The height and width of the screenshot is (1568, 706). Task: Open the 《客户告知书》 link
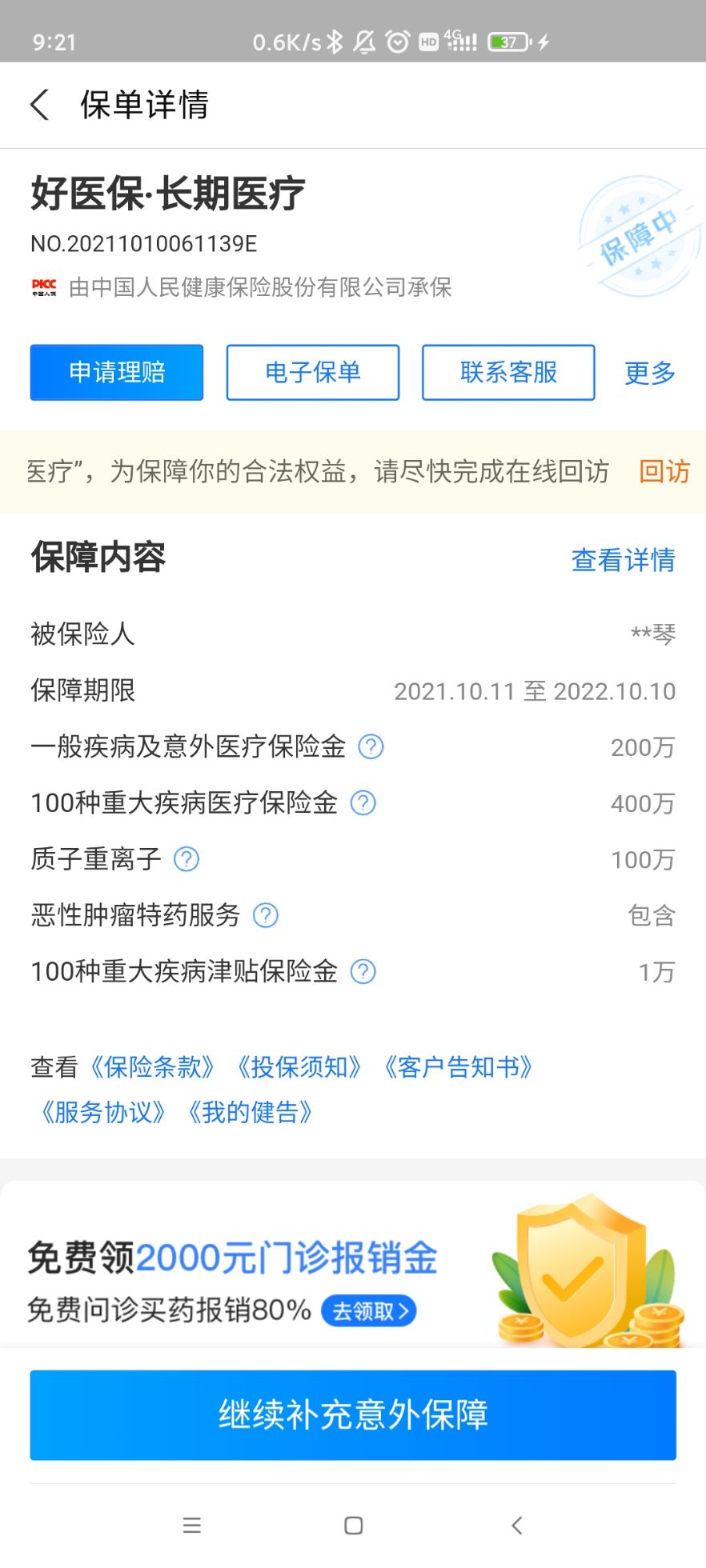[x=458, y=1067]
